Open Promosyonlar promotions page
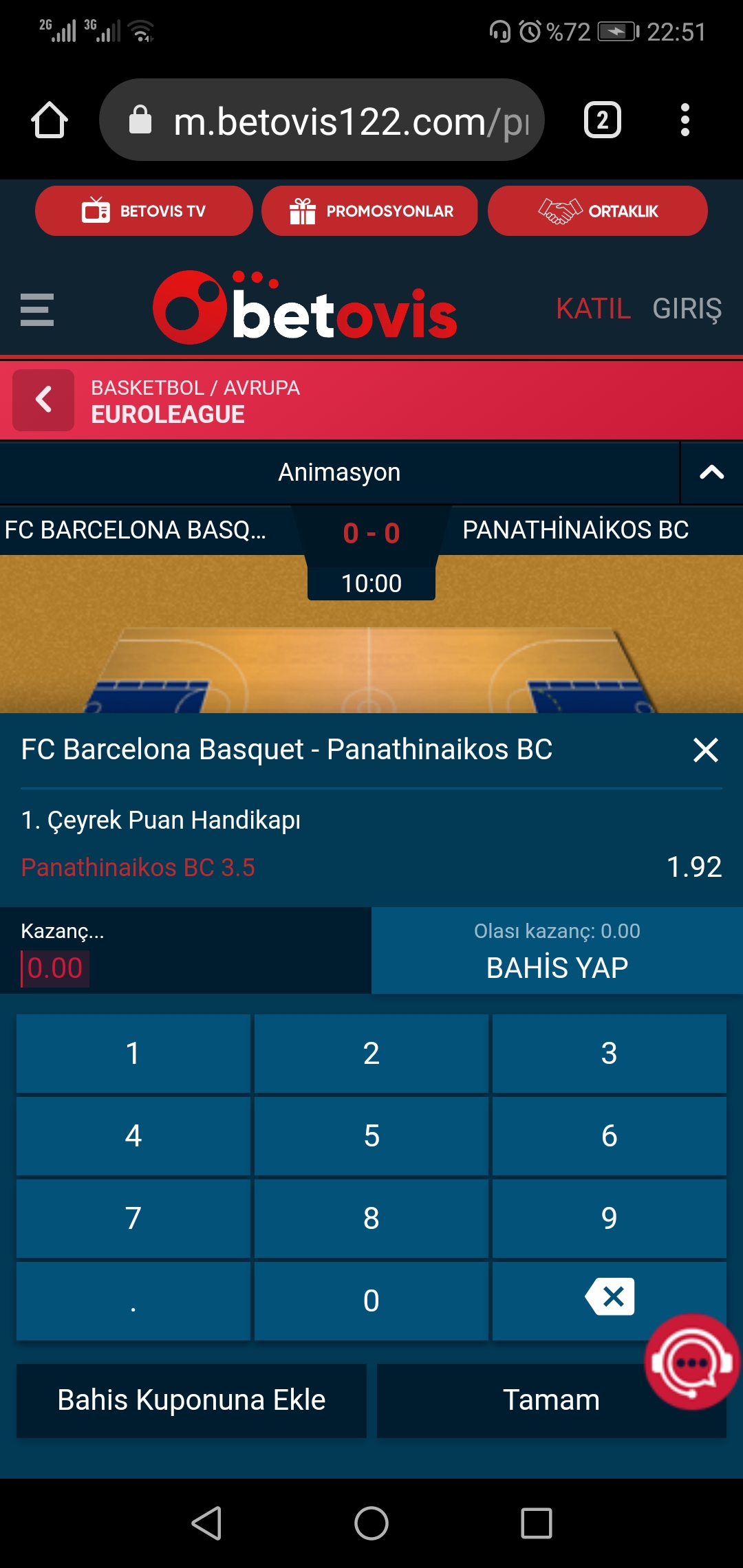Screen dimensions: 743x1568 [369, 211]
